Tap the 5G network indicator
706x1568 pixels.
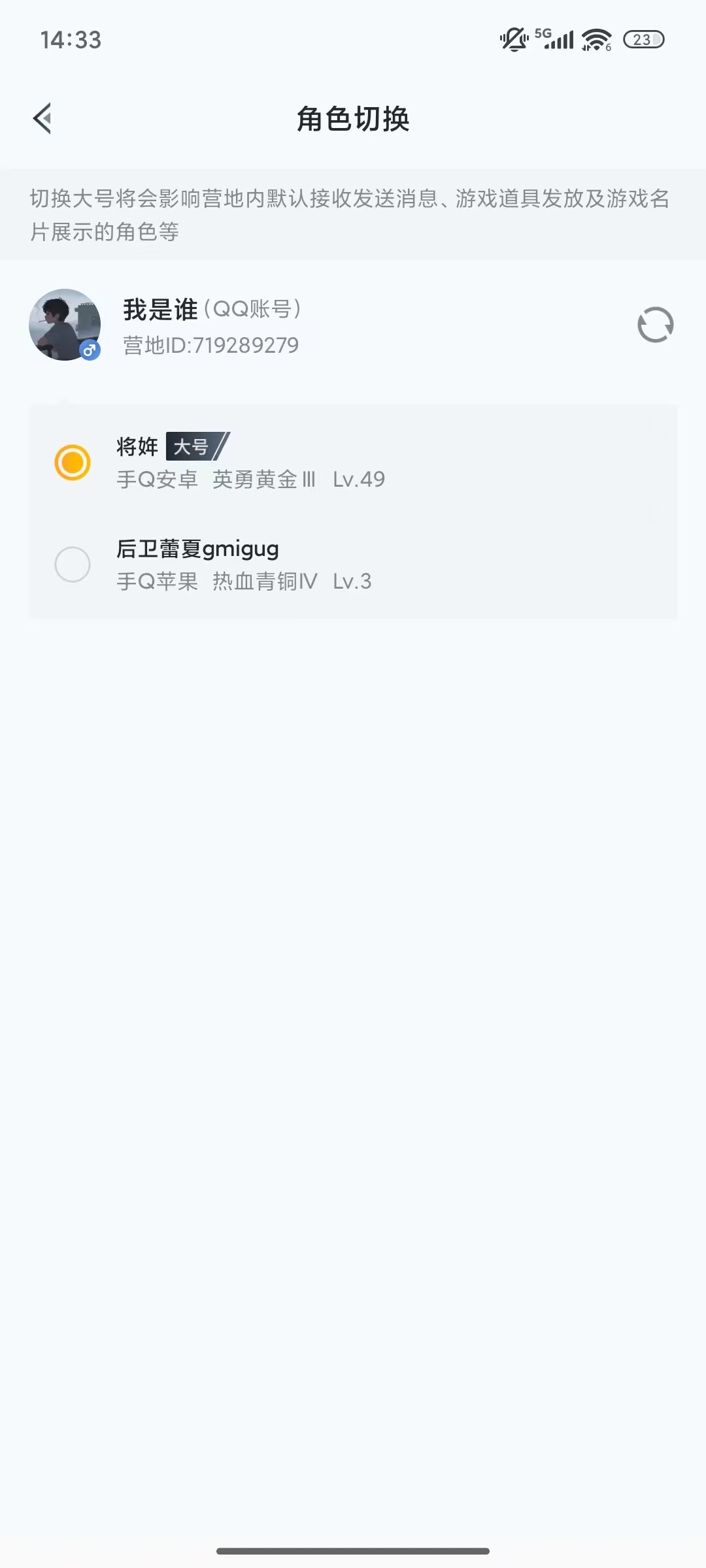click(x=544, y=36)
